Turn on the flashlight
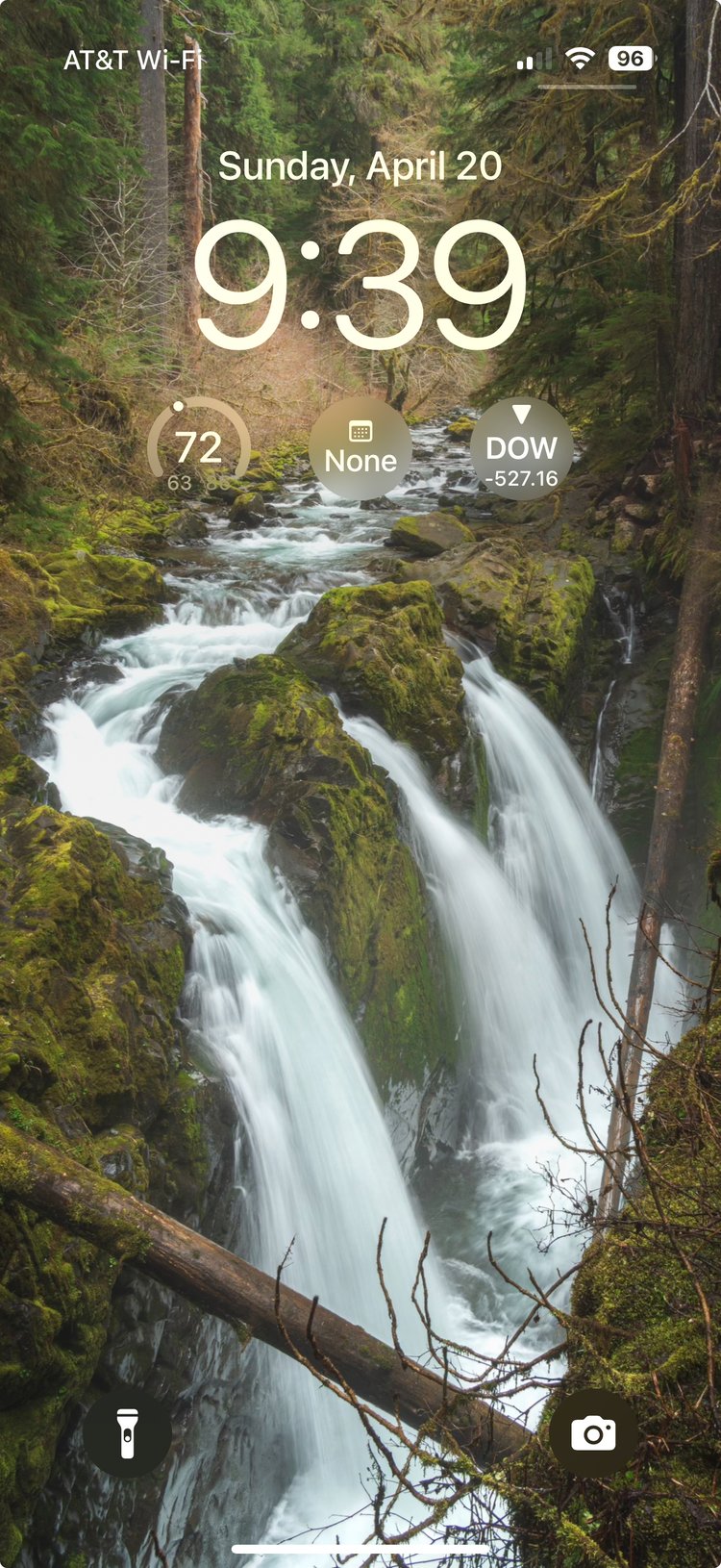The width and height of the screenshot is (721, 1568). (127, 1432)
